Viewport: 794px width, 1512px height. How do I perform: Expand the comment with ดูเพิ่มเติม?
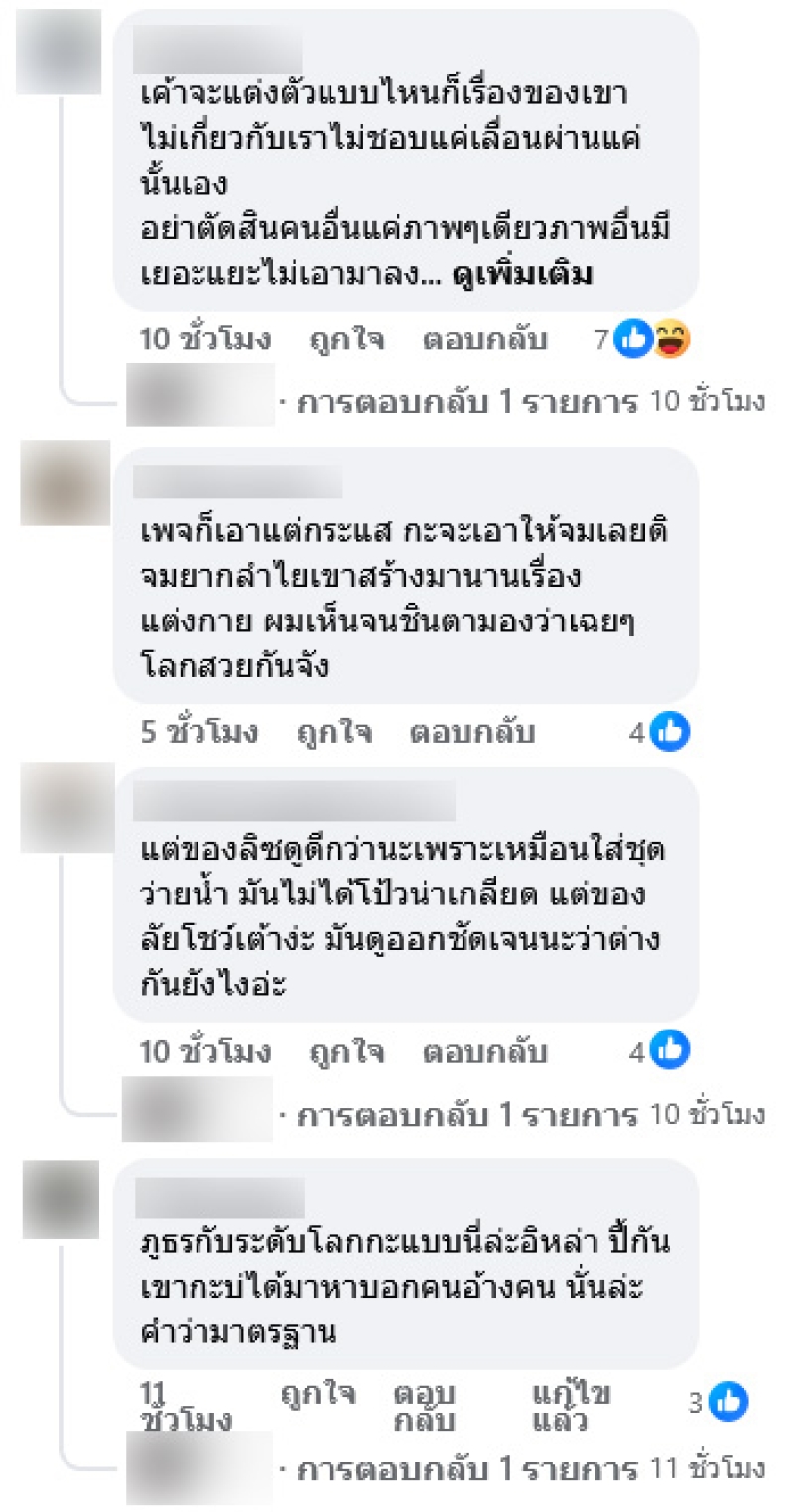(x=522, y=275)
